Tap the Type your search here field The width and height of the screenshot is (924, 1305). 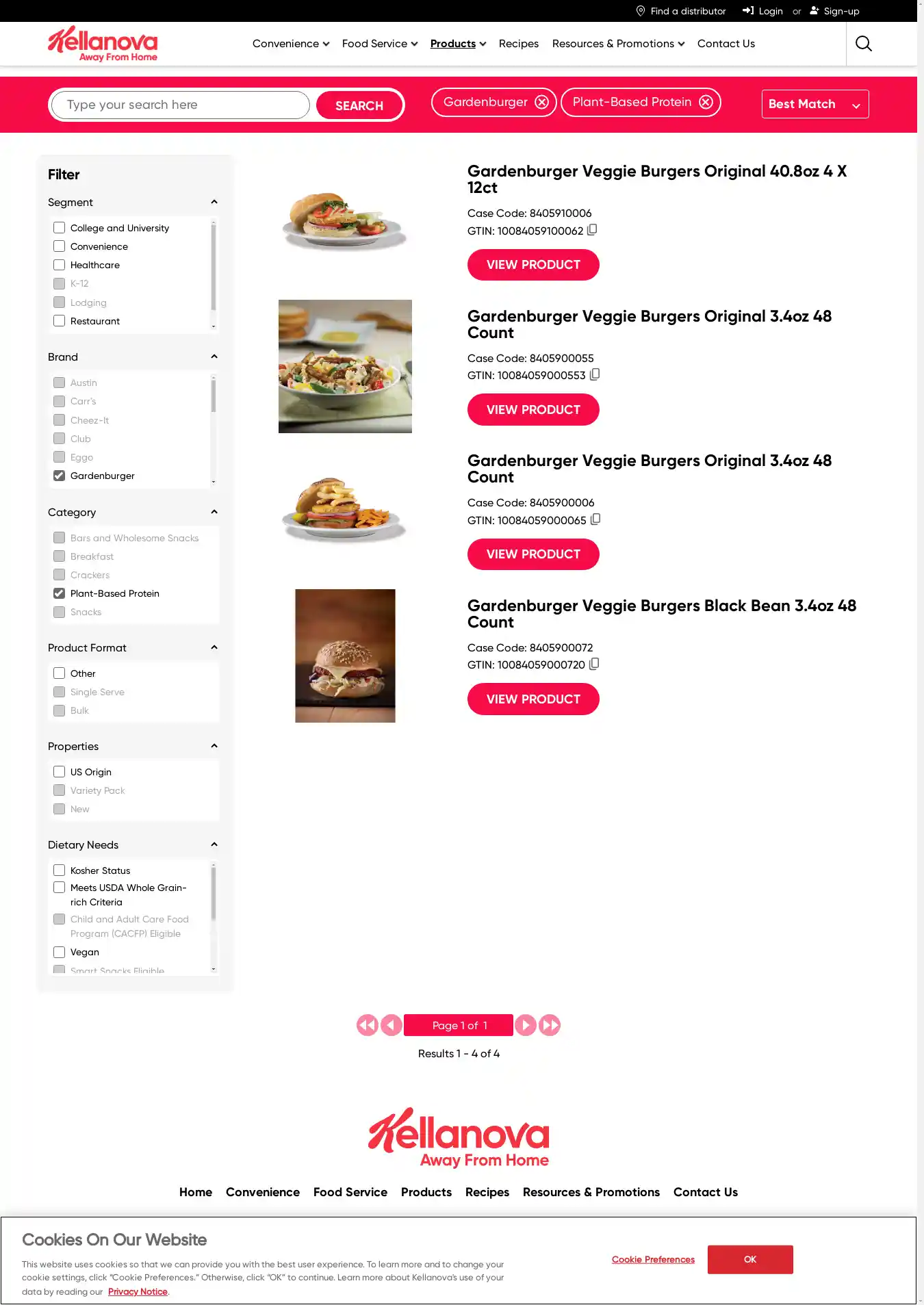(181, 105)
